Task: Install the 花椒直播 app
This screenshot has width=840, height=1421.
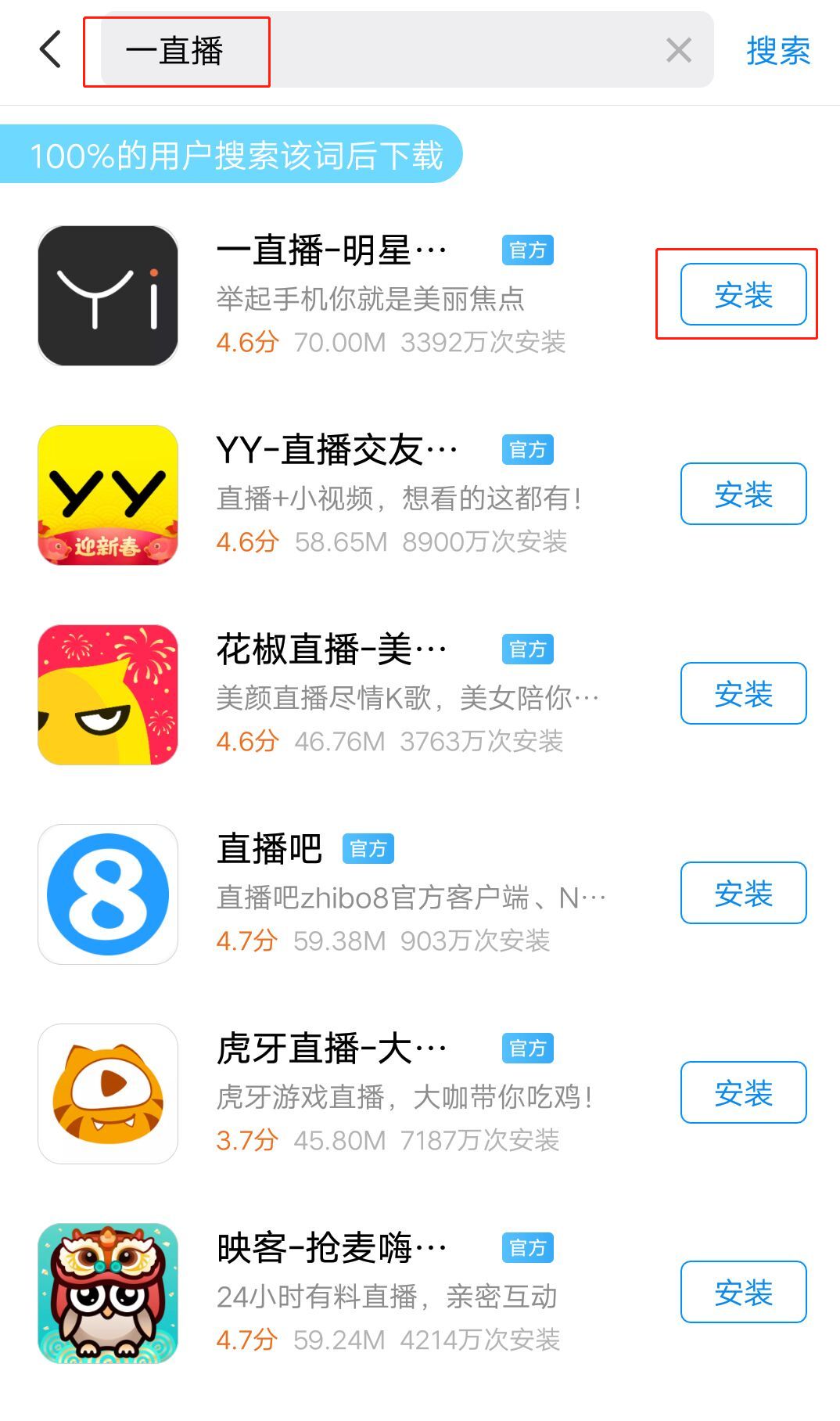Action: coord(743,693)
